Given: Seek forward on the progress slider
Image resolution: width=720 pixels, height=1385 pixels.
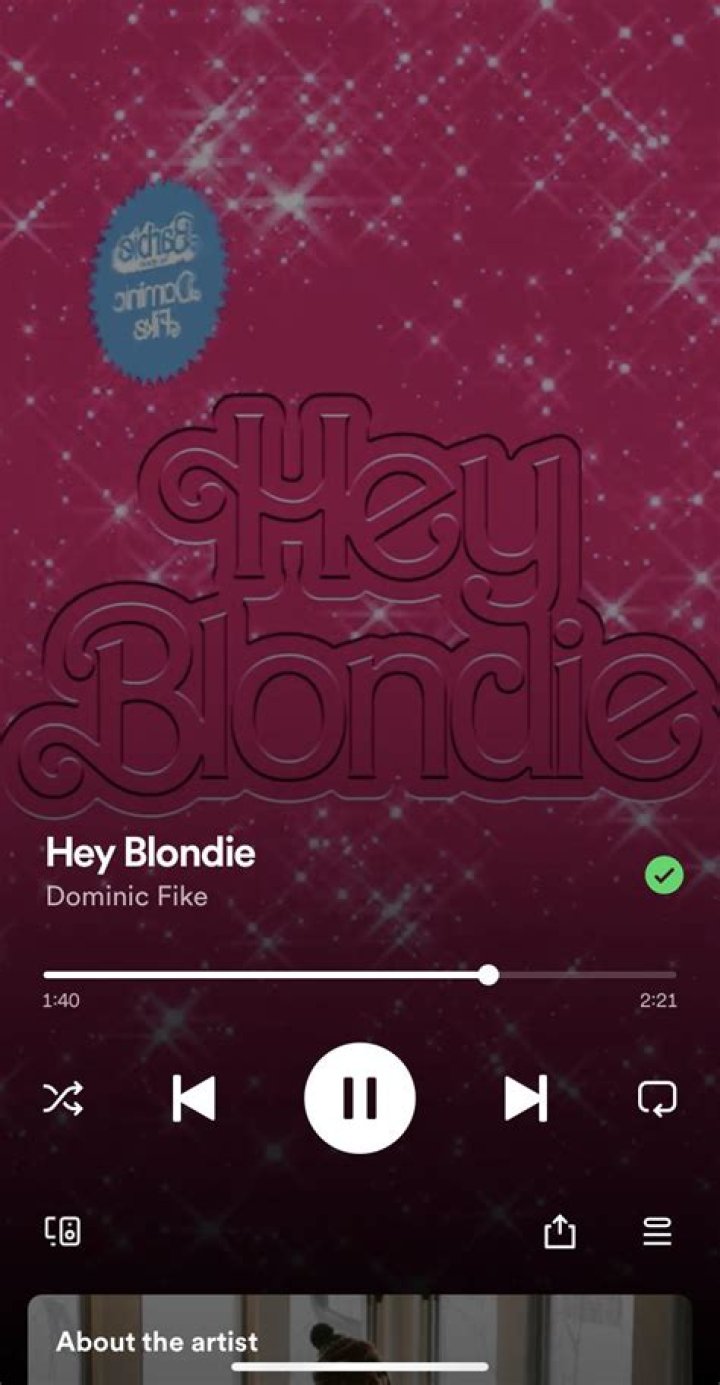Looking at the screenshot, I should [x=580, y=974].
